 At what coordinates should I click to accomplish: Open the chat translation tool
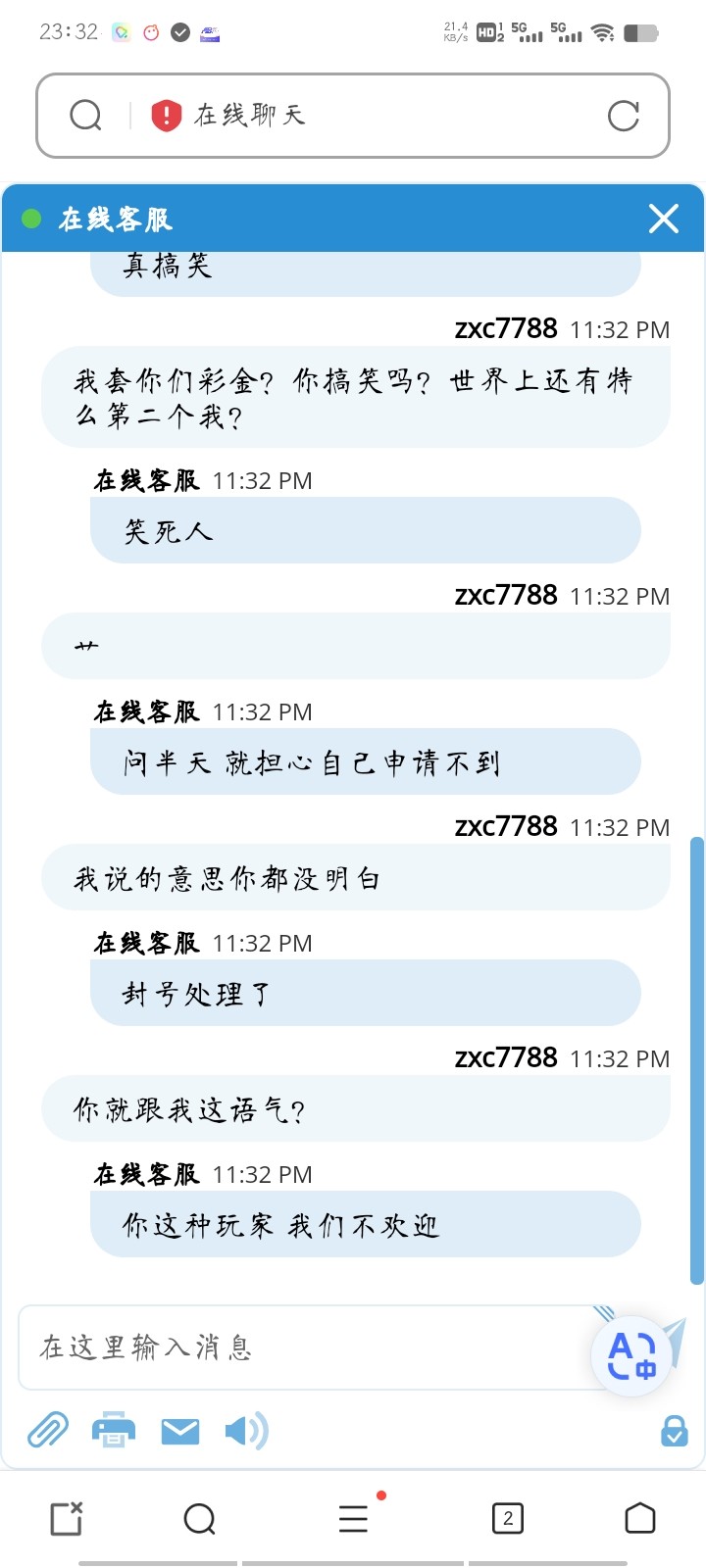(x=630, y=1355)
